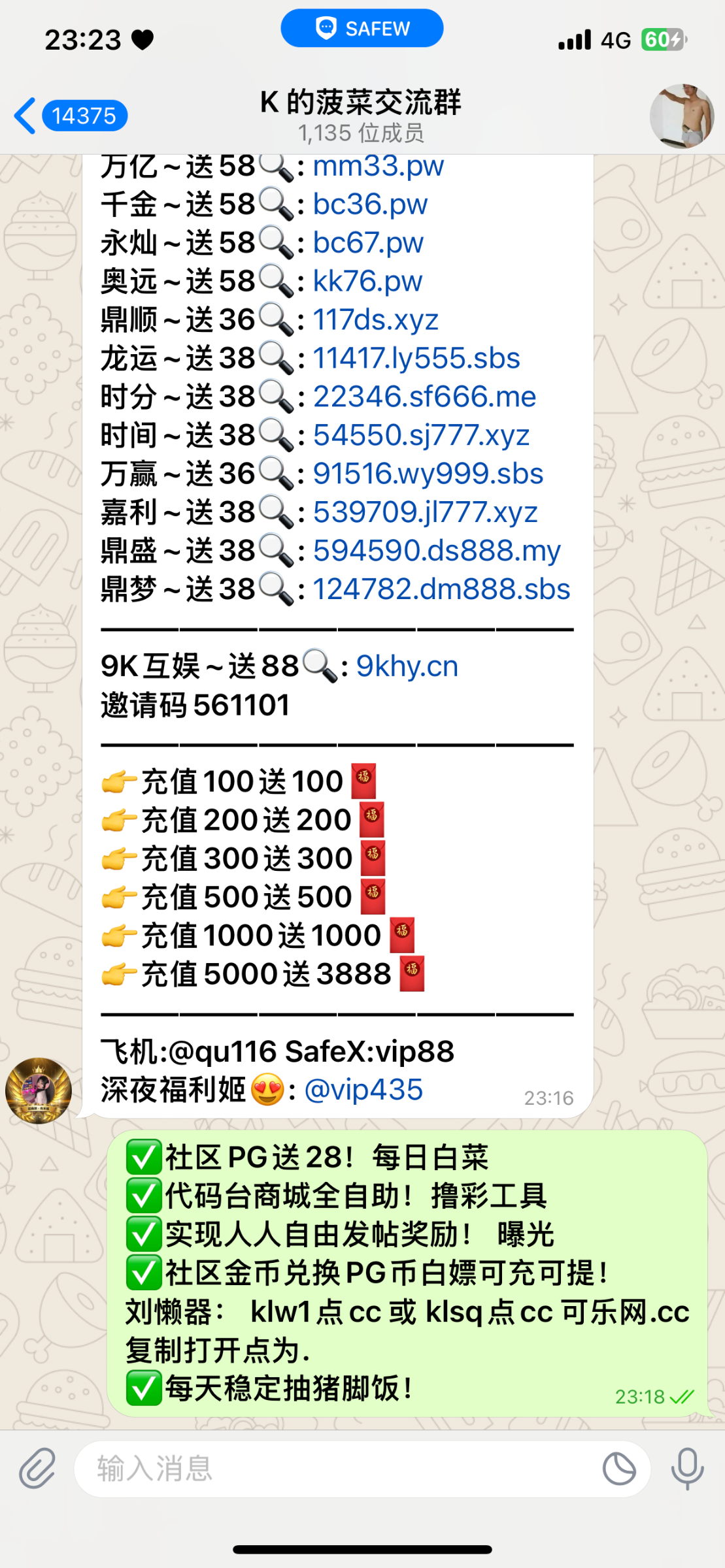The image size is (725, 1568).
Task: Open the 594590.ds888.my link
Action: 437,551
